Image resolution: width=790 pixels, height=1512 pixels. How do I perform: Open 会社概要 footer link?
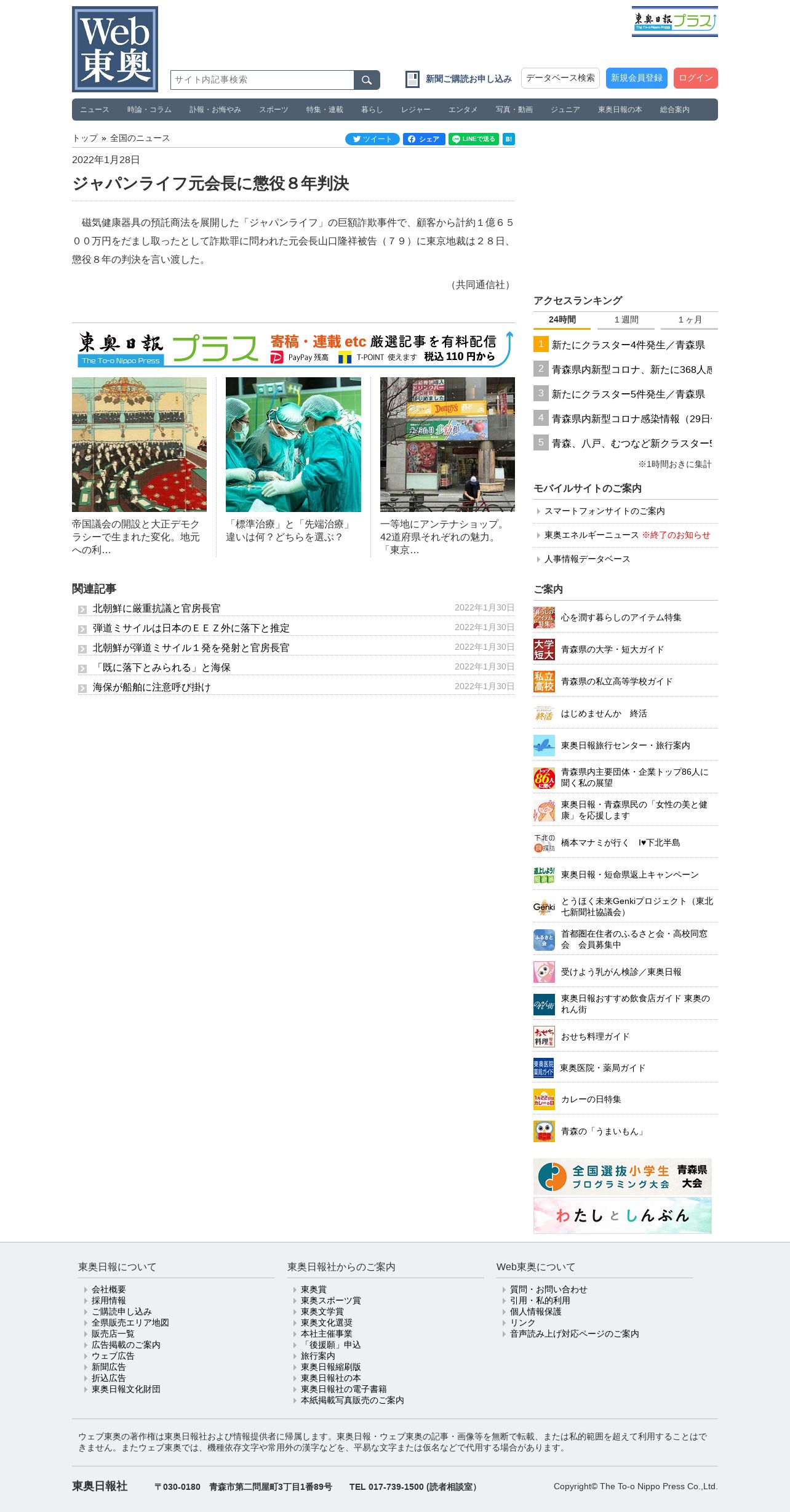108,1289
